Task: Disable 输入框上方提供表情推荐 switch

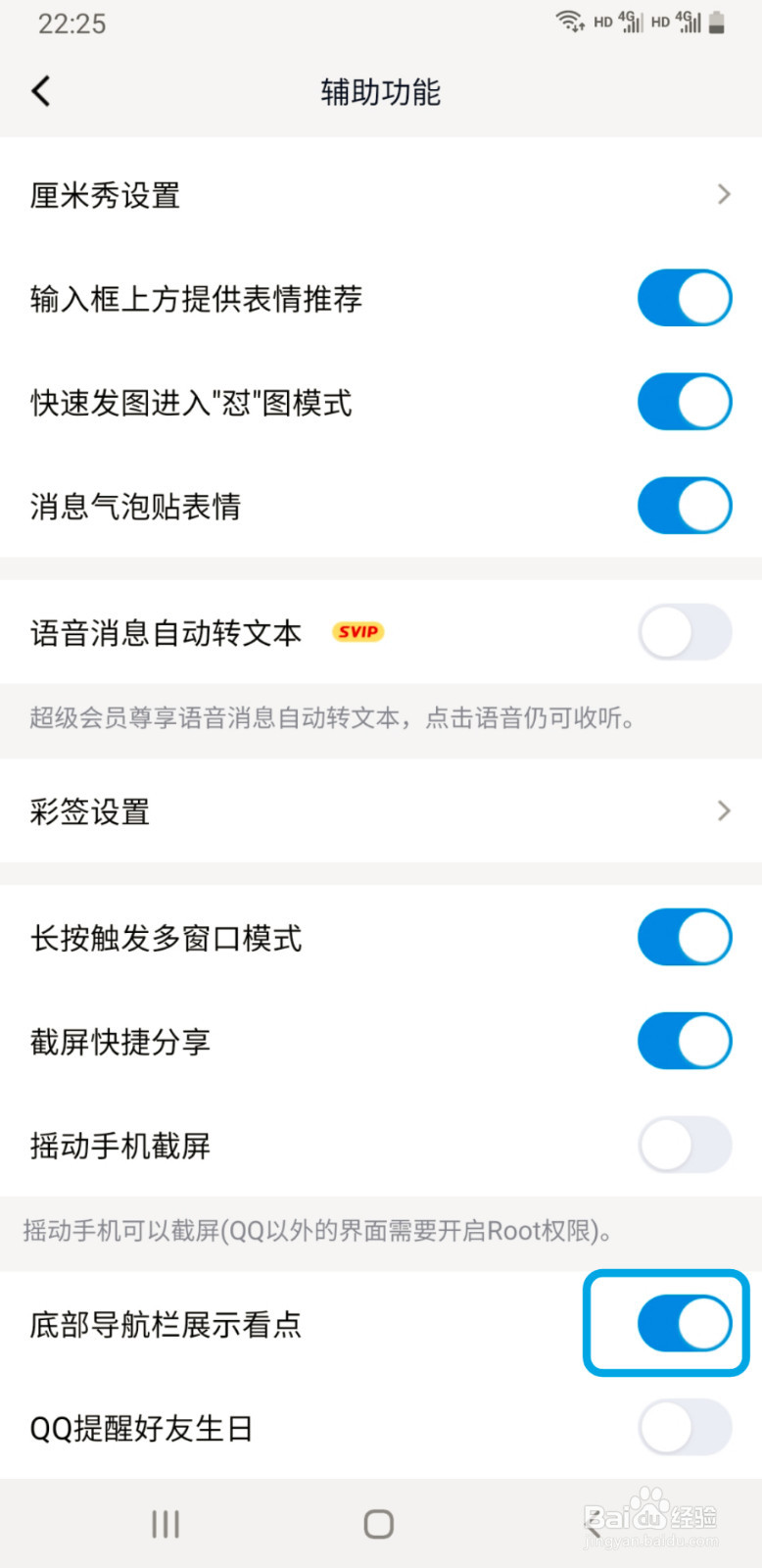Action: coord(684,299)
